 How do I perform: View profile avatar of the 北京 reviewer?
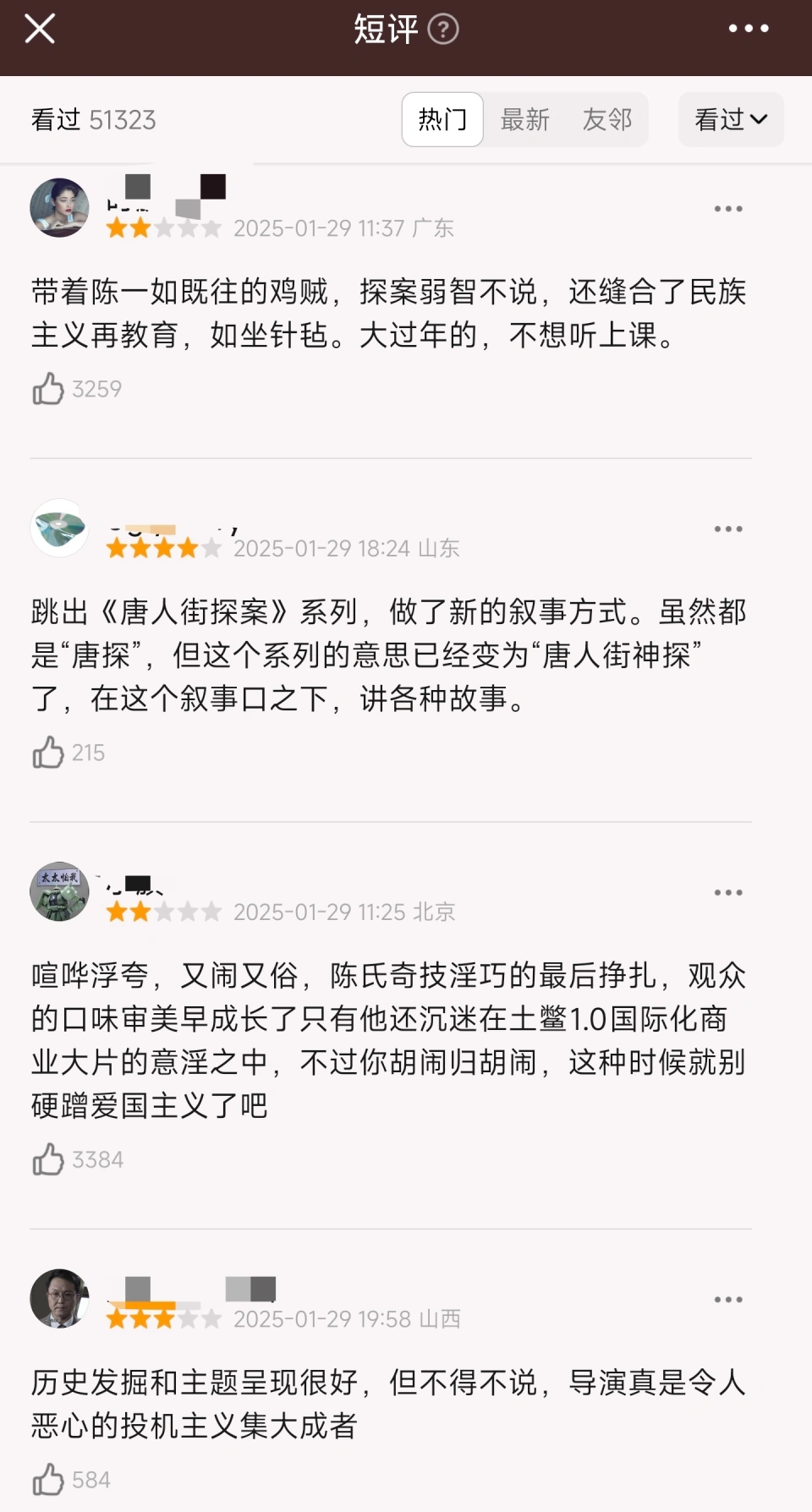click(x=59, y=892)
